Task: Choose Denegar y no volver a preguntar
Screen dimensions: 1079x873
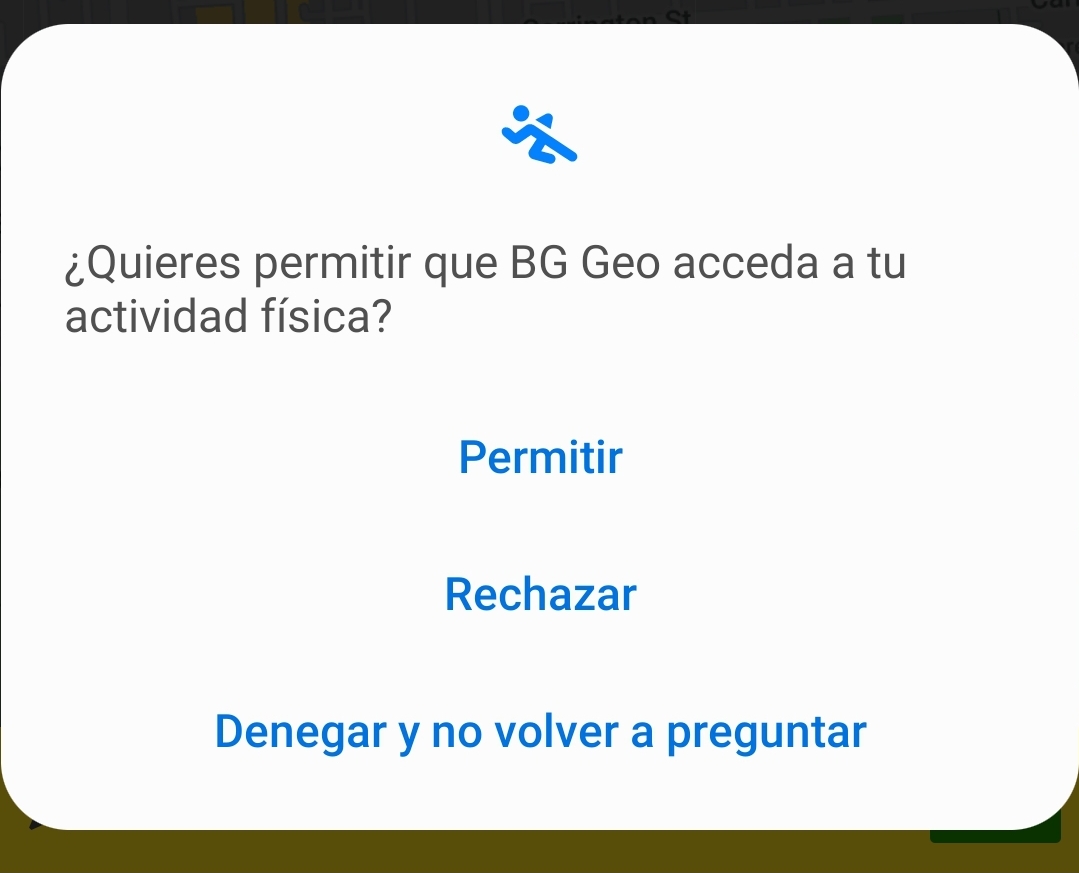Action: click(x=540, y=732)
